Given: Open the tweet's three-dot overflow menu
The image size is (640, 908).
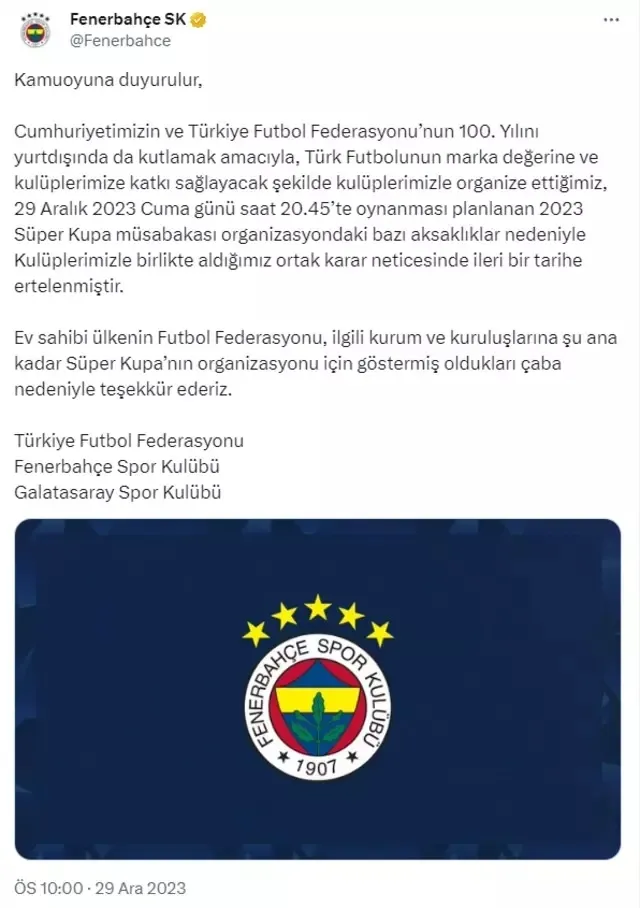Looking at the screenshot, I should tap(612, 21).
